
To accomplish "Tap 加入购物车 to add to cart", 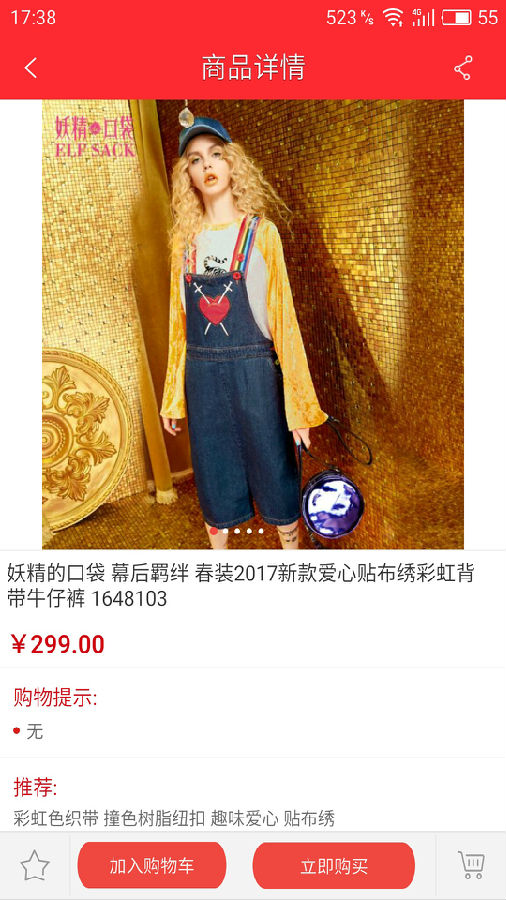I will [x=152, y=866].
